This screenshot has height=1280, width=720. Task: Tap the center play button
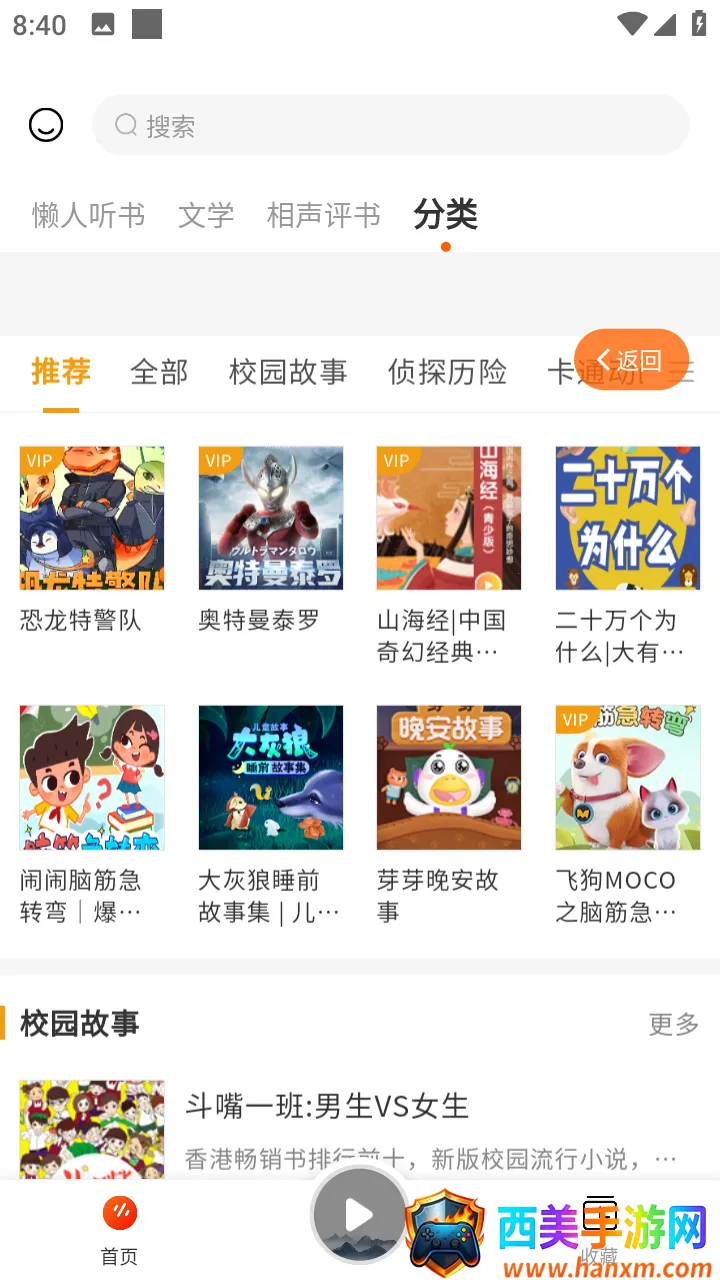pyautogui.click(x=359, y=1215)
